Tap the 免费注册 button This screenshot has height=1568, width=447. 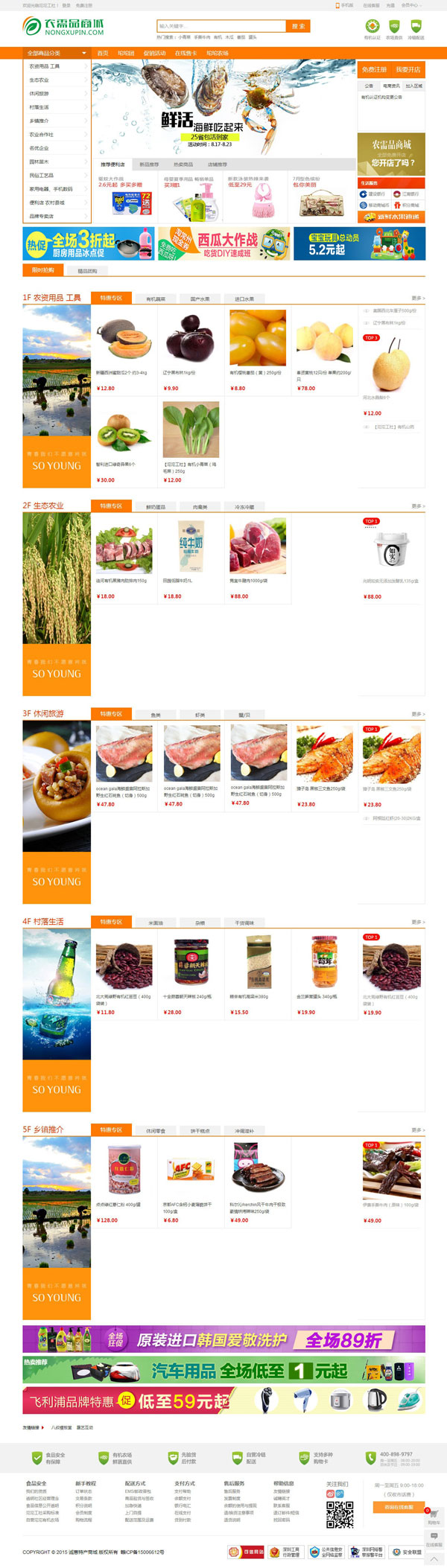coord(374,69)
